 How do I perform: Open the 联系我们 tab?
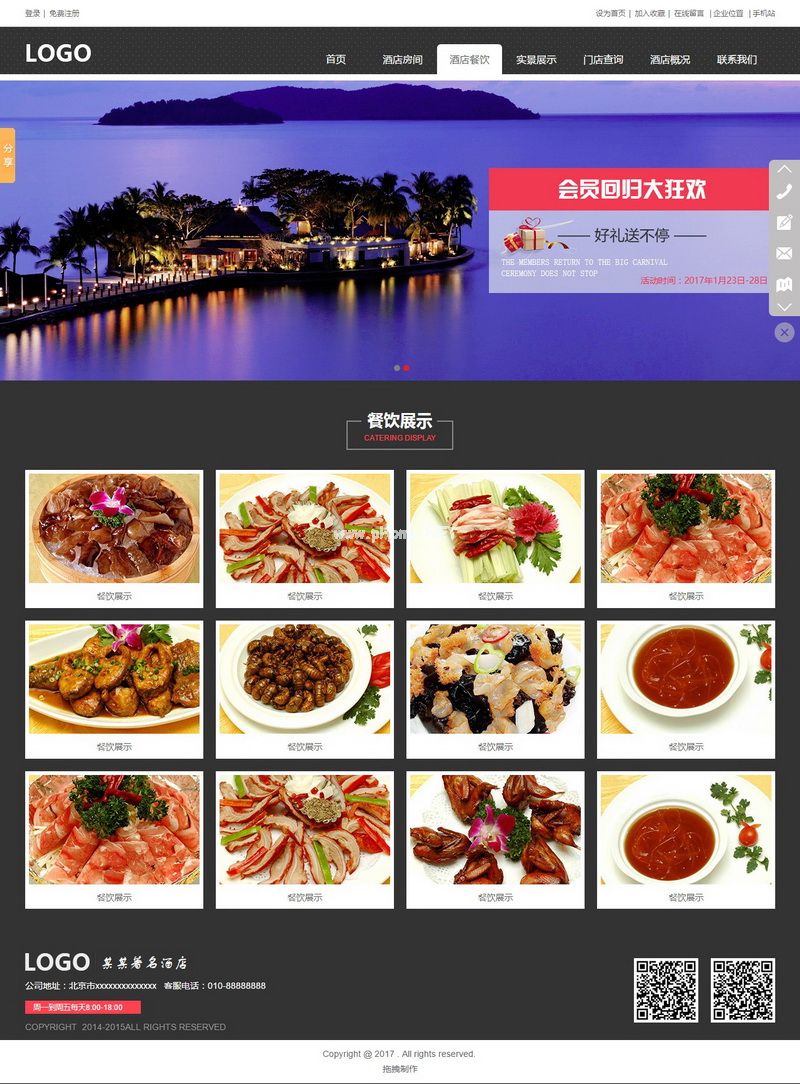point(737,60)
